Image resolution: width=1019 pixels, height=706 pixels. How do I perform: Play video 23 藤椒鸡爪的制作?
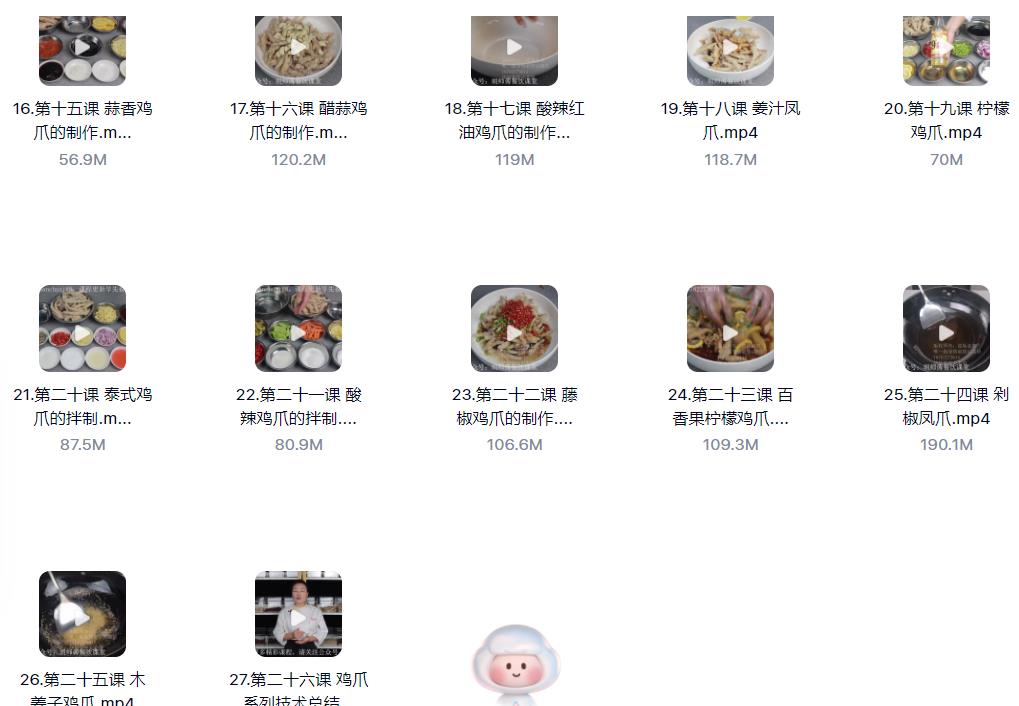click(x=514, y=329)
